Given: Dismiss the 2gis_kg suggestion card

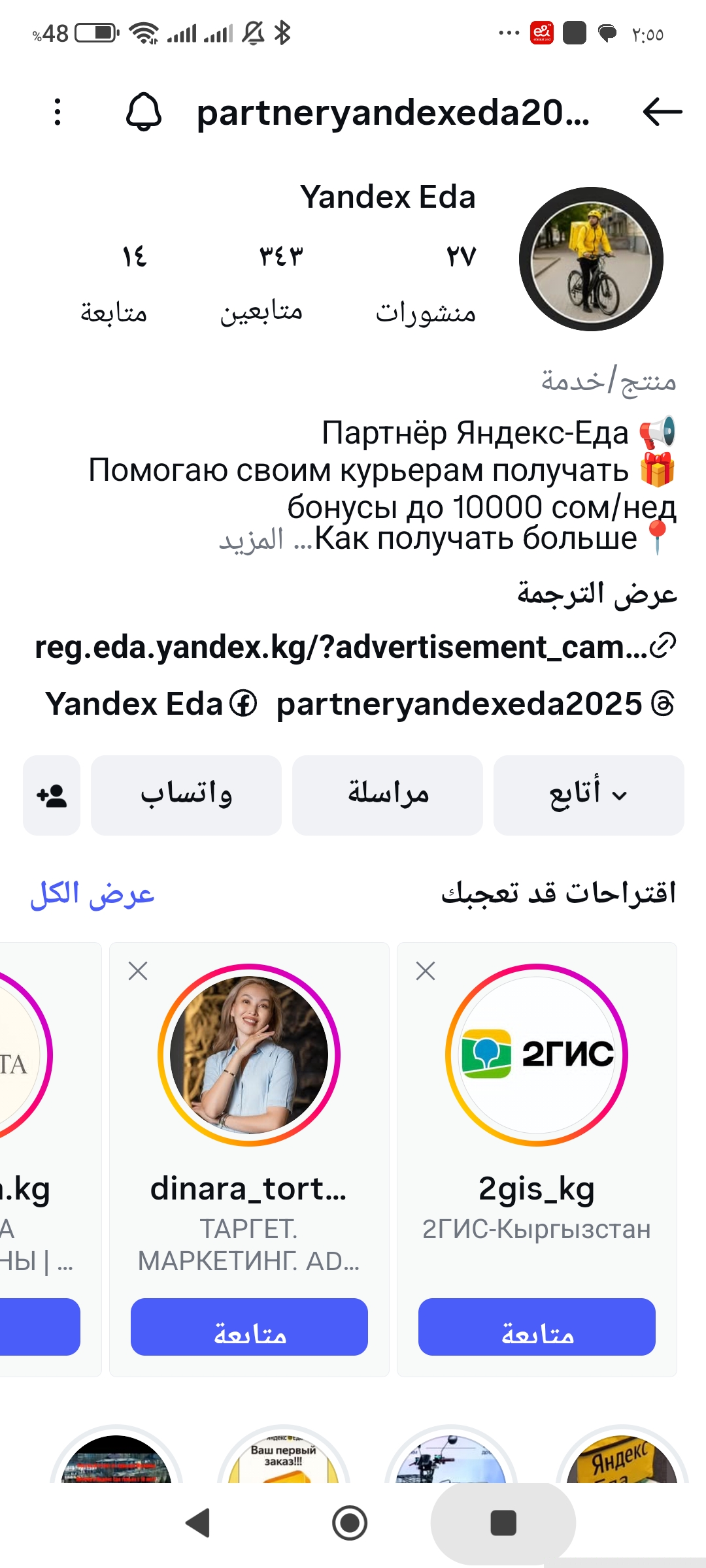Looking at the screenshot, I should pyautogui.click(x=426, y=971).
